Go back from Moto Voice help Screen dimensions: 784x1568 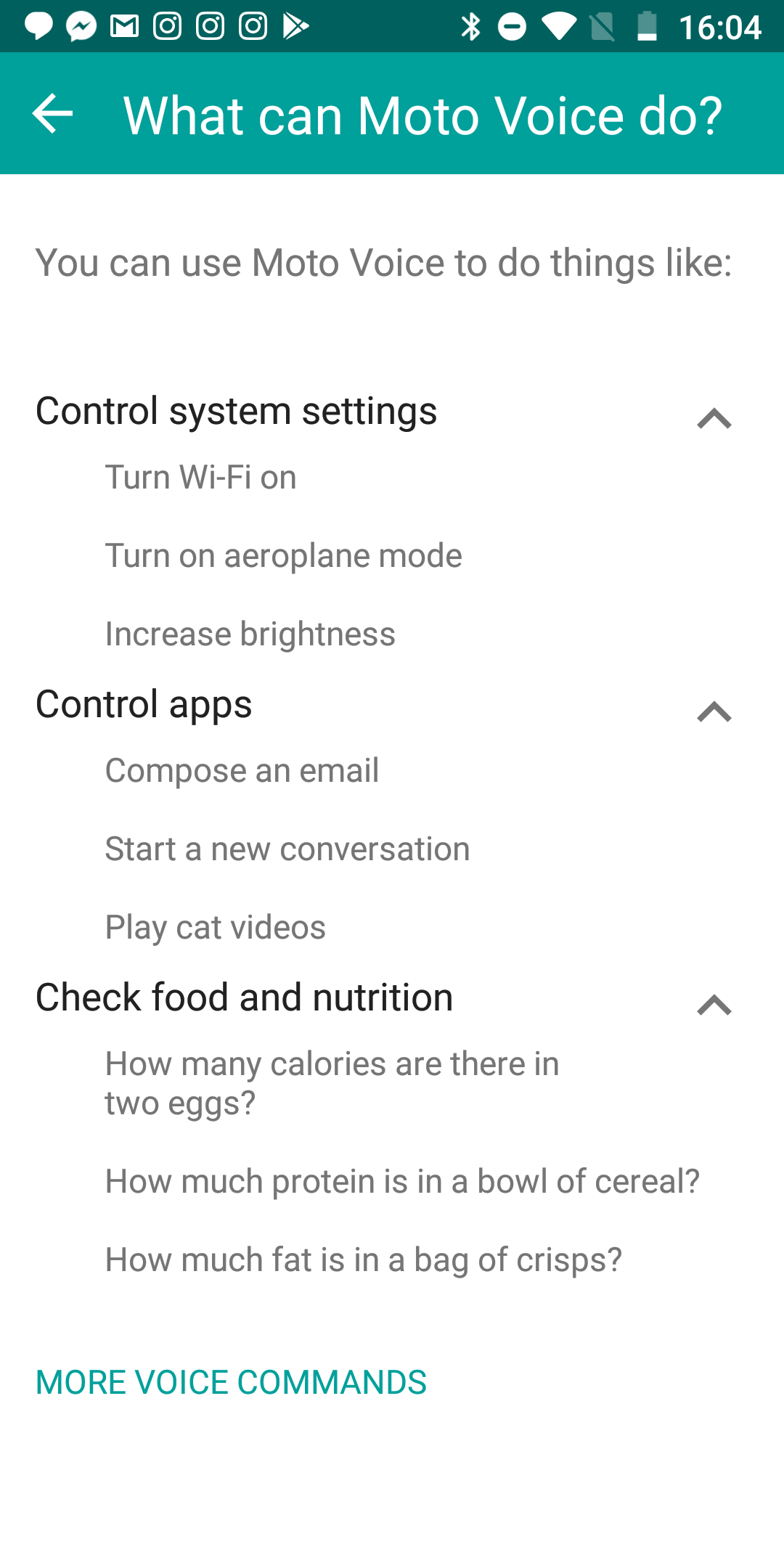click(x=53, y=114)
